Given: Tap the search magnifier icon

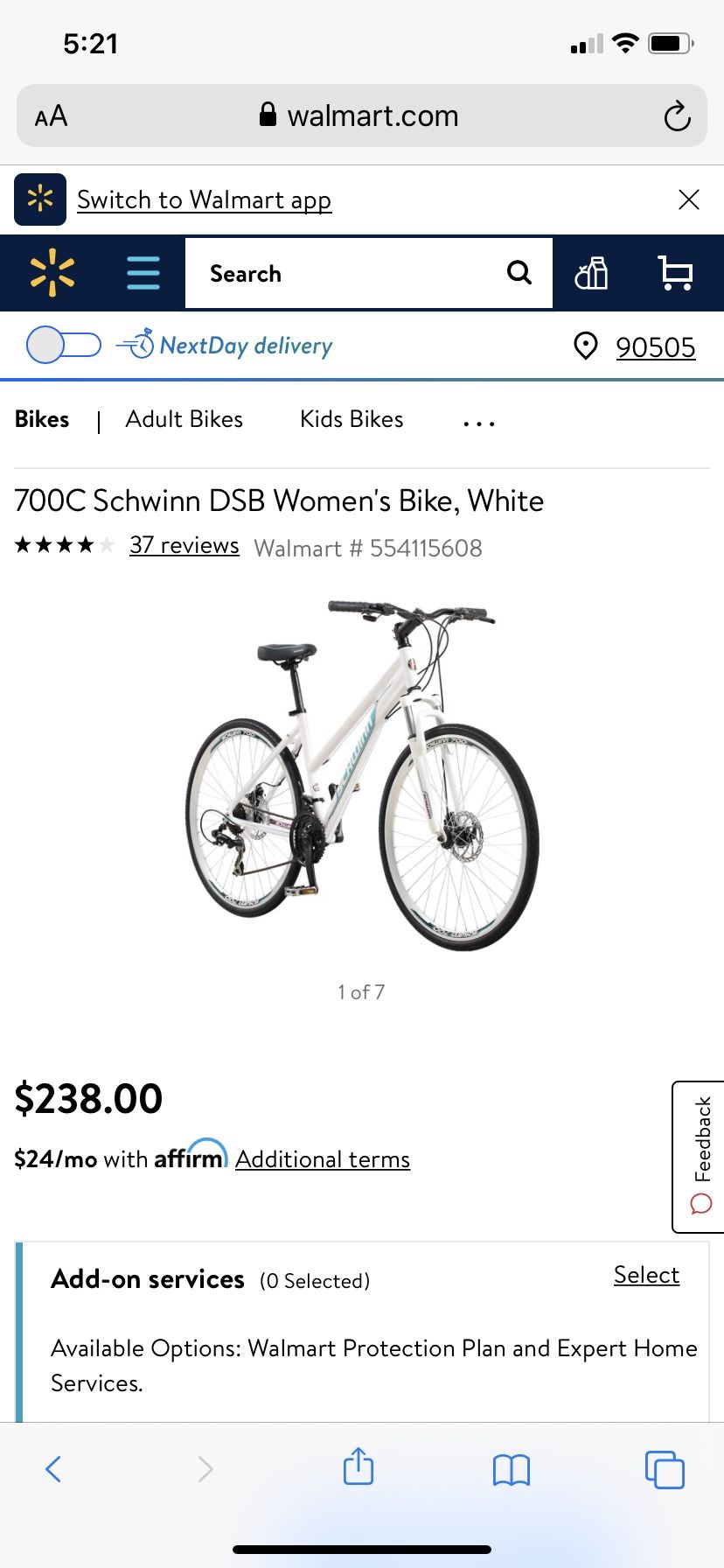Looking at the screenshot, I should click(519, 273).
